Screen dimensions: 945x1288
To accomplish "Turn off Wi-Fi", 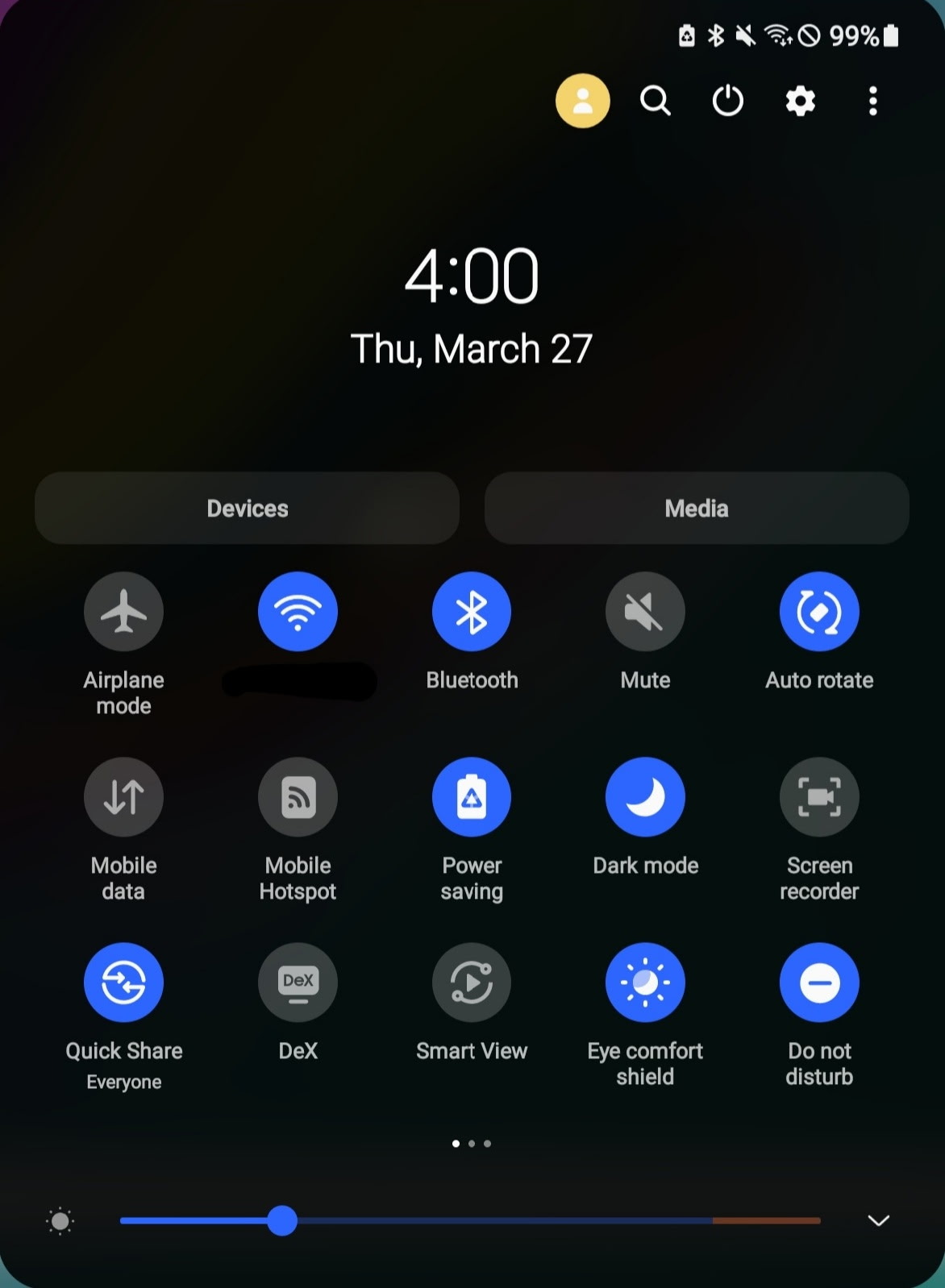I will (298, 612).
